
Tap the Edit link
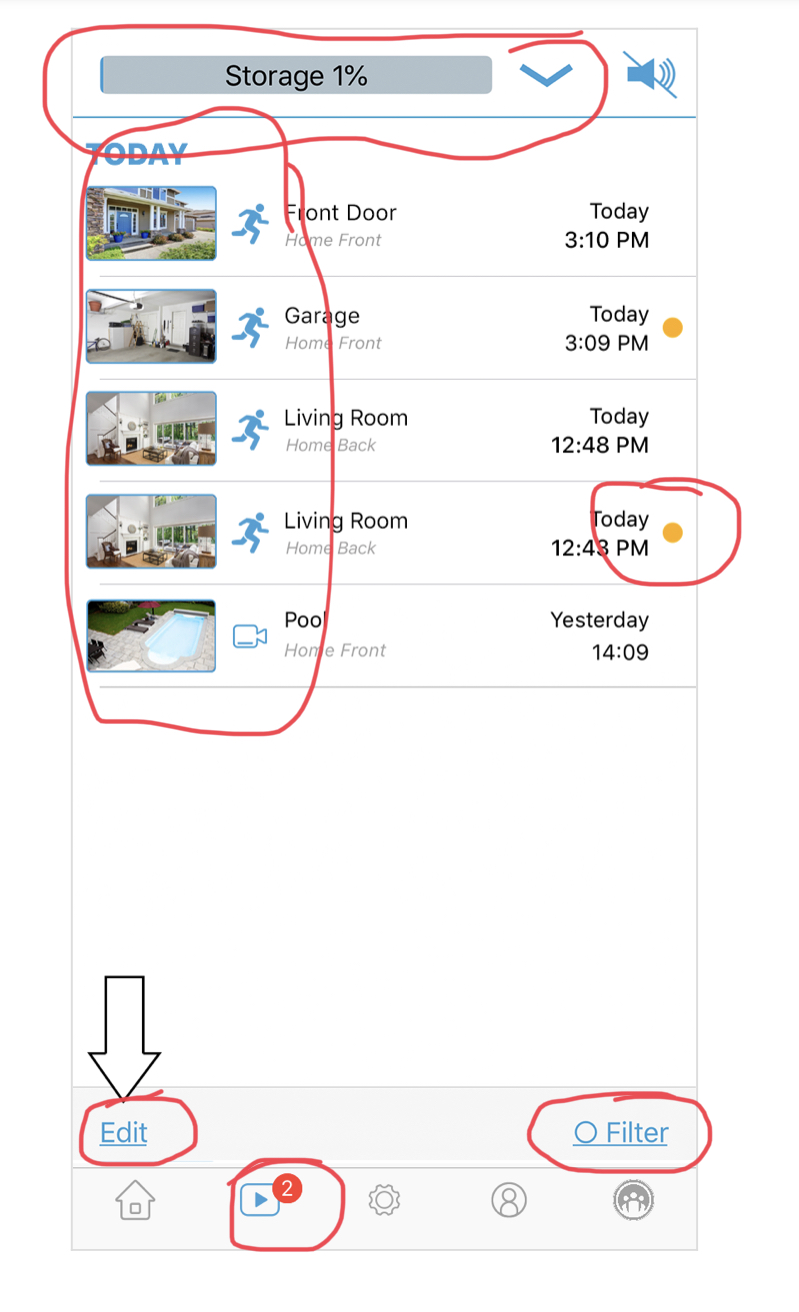124,1132
